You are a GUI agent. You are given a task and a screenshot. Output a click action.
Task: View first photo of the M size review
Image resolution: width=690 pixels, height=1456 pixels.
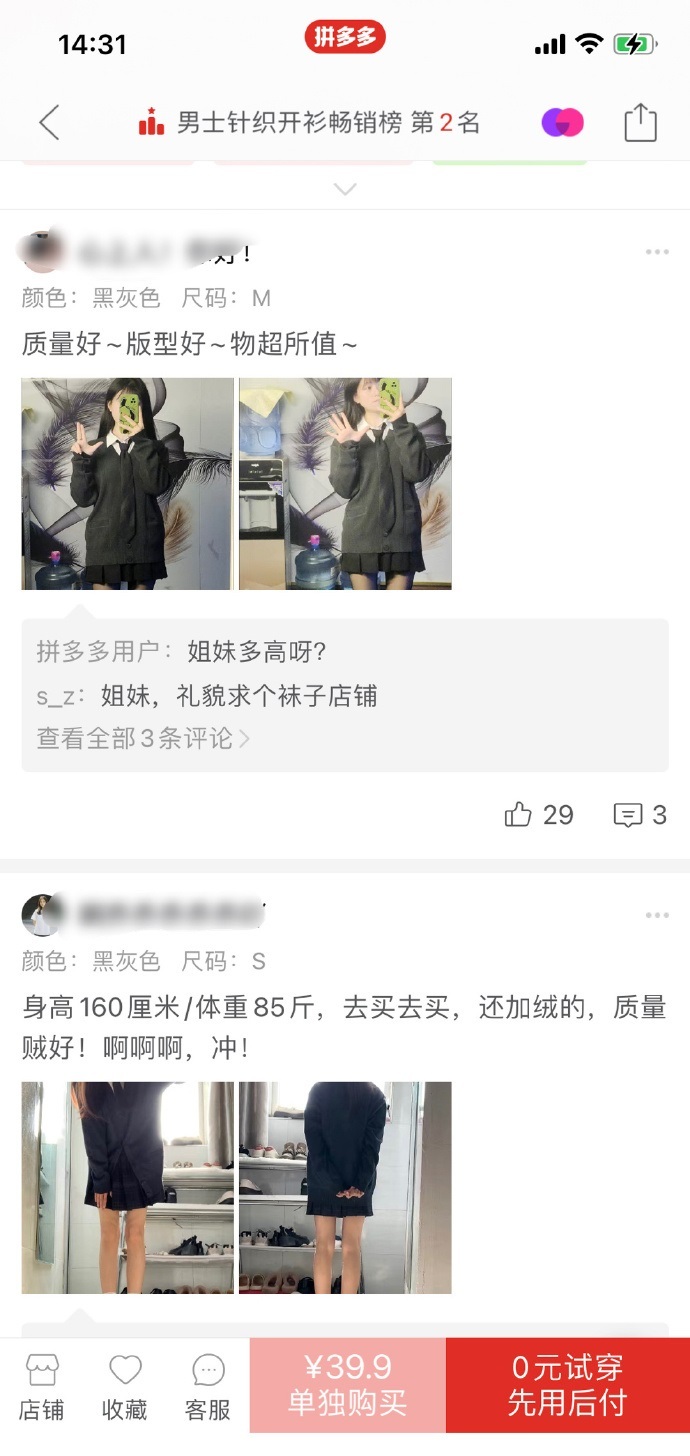128,484
